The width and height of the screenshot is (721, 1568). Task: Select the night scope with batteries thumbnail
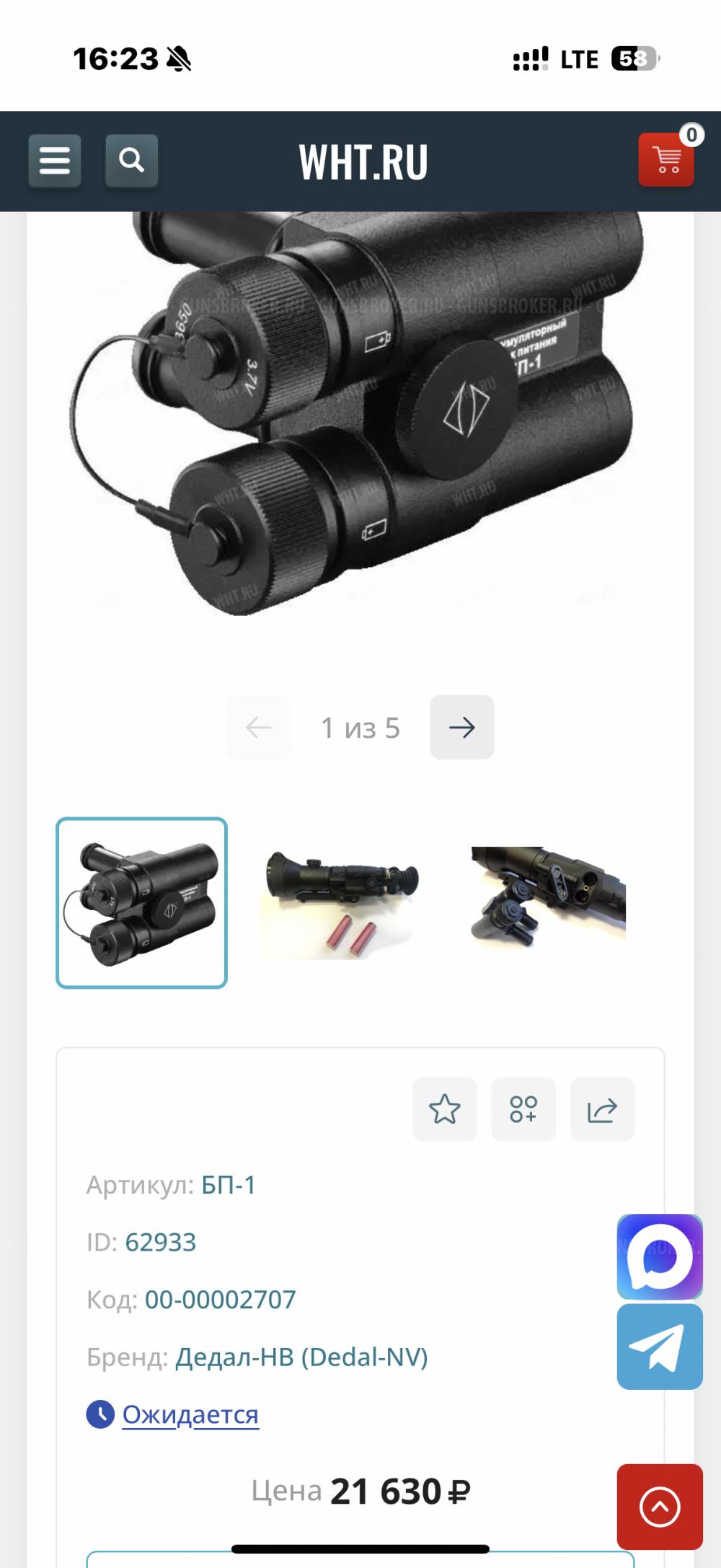click(x=340, y=903)
